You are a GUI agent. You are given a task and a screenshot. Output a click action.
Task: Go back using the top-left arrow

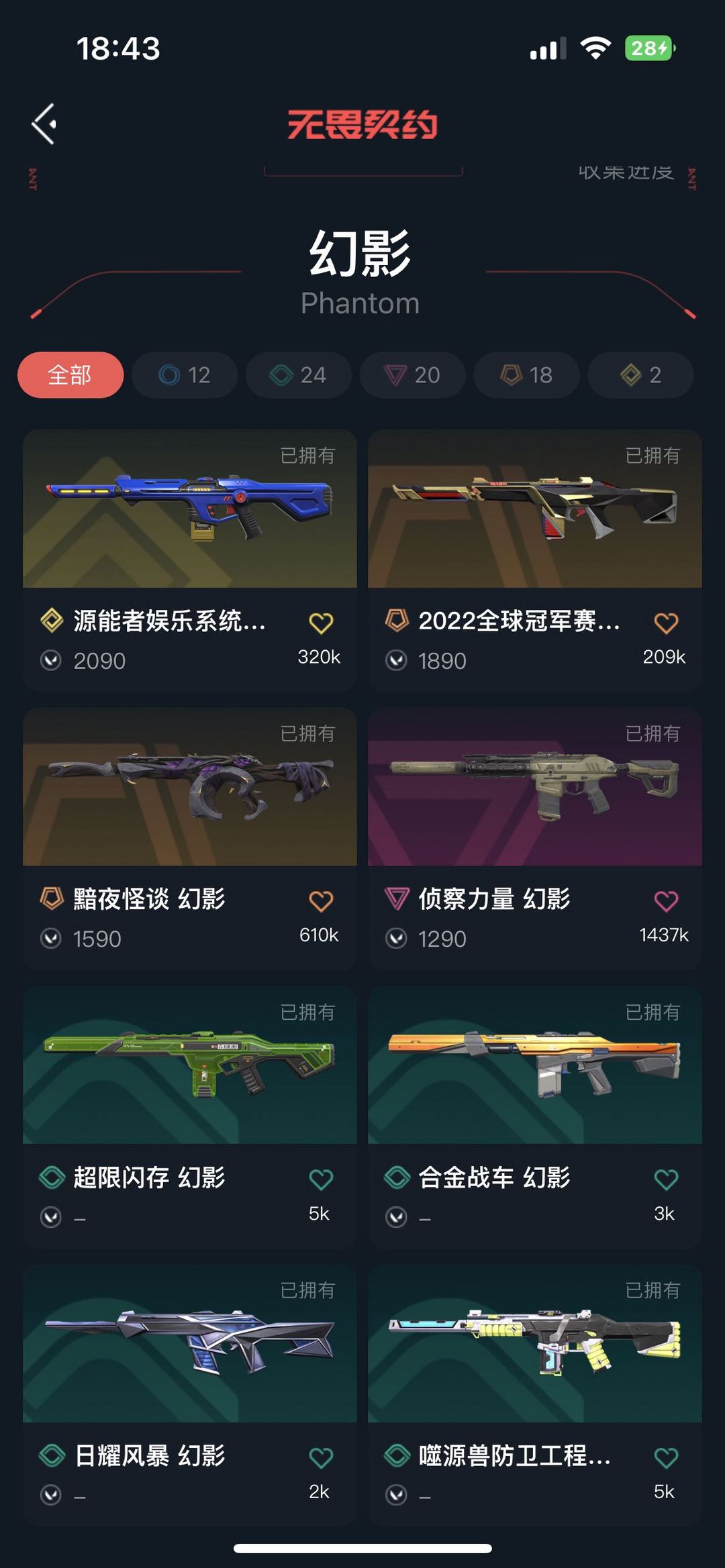[44, 124]
